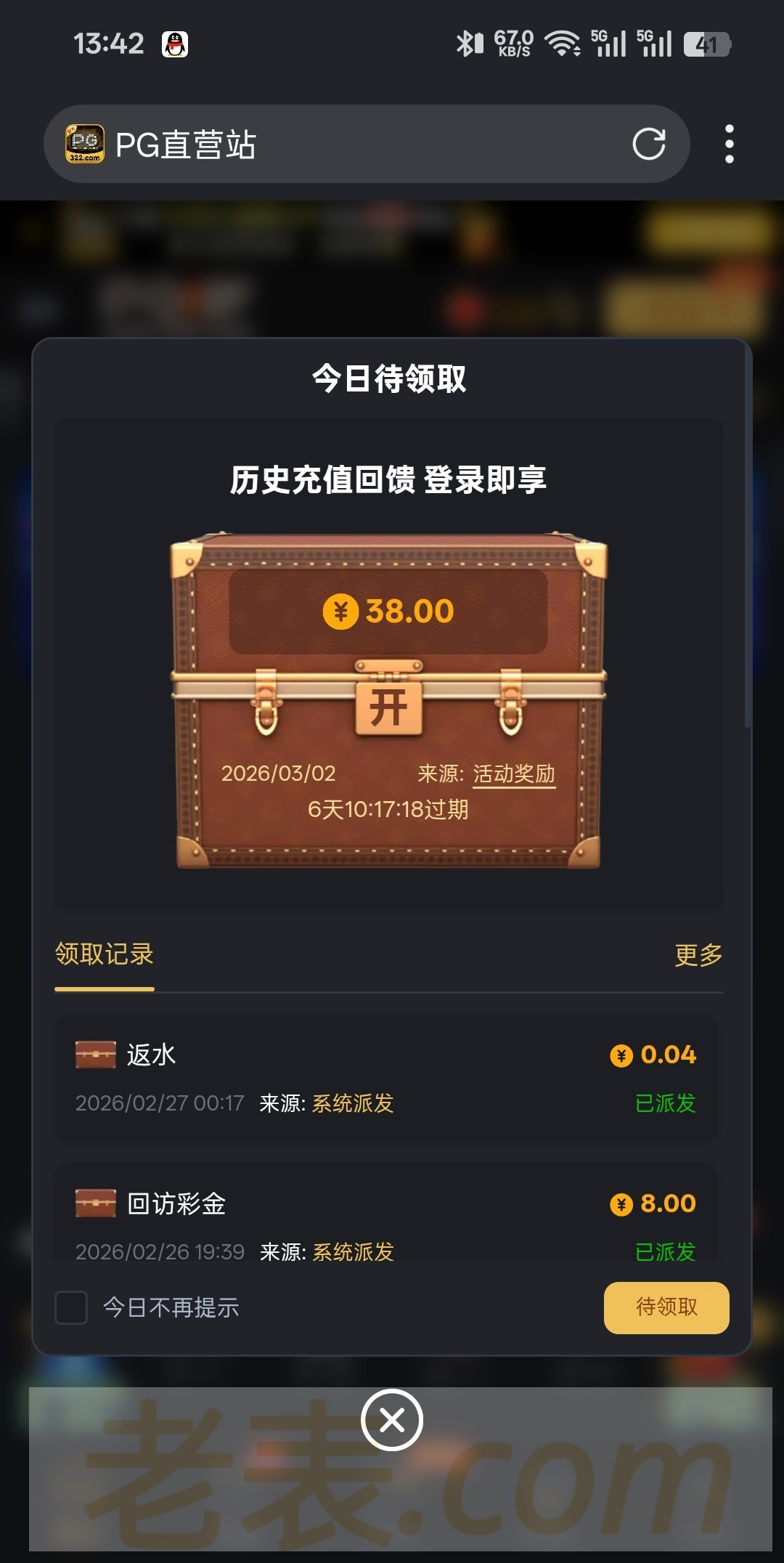Open the 返水 record of 0.04

385,1078
